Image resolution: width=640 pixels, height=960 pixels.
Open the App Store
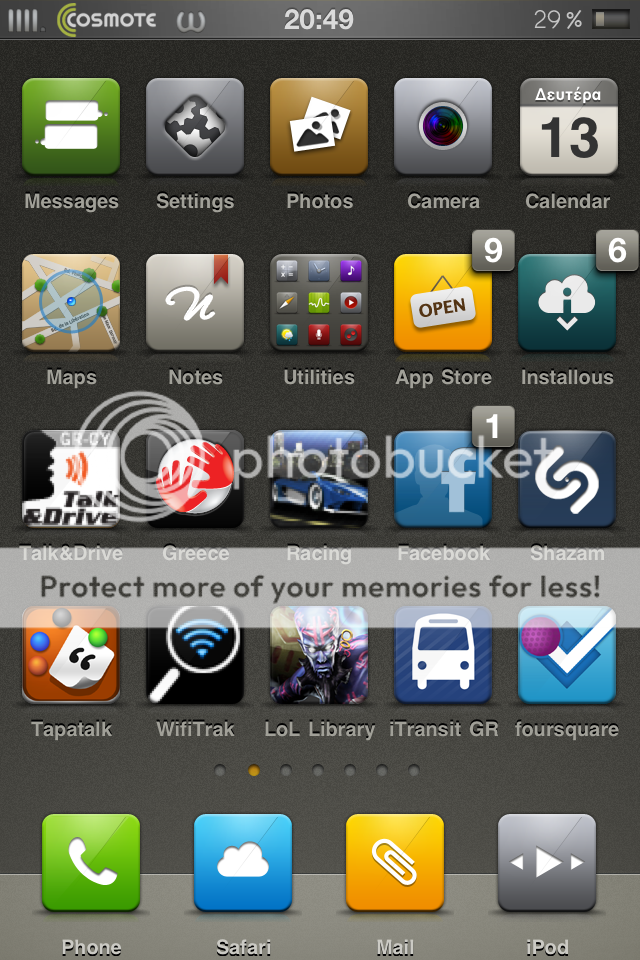click(x=443, y=303)
